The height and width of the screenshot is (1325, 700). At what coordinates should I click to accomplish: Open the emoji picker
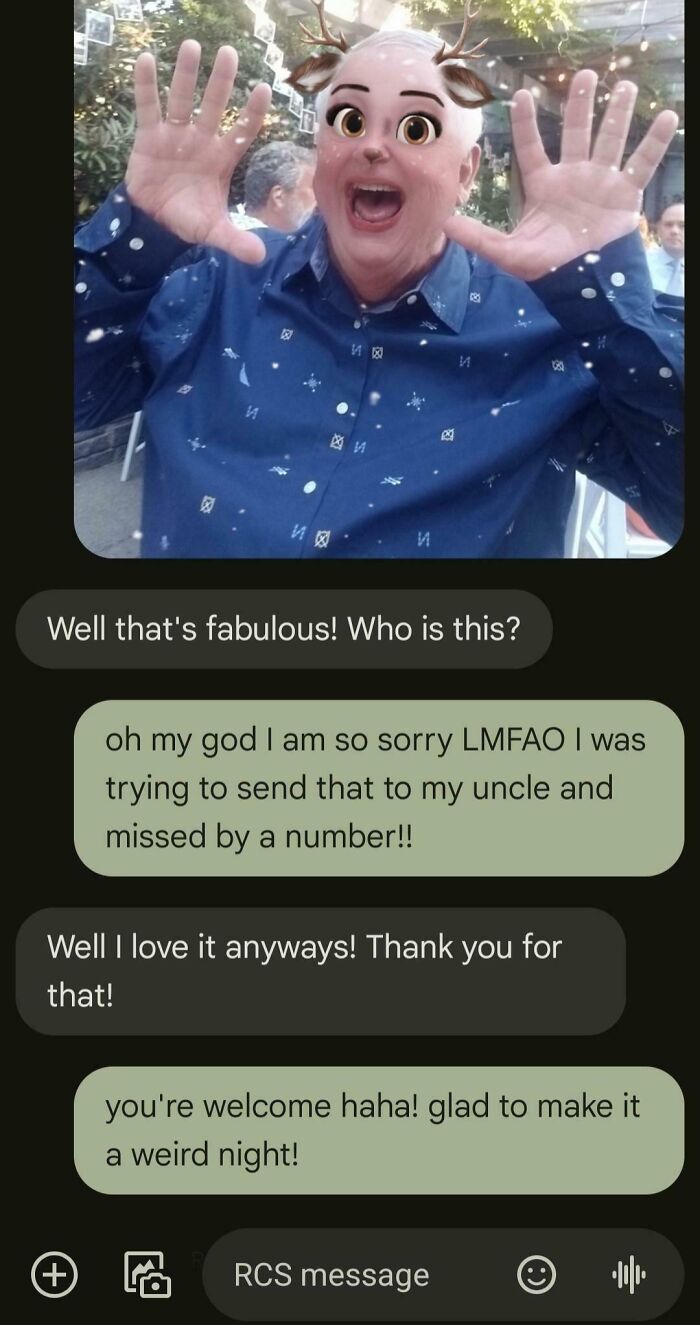click(x=536, y=1275)
